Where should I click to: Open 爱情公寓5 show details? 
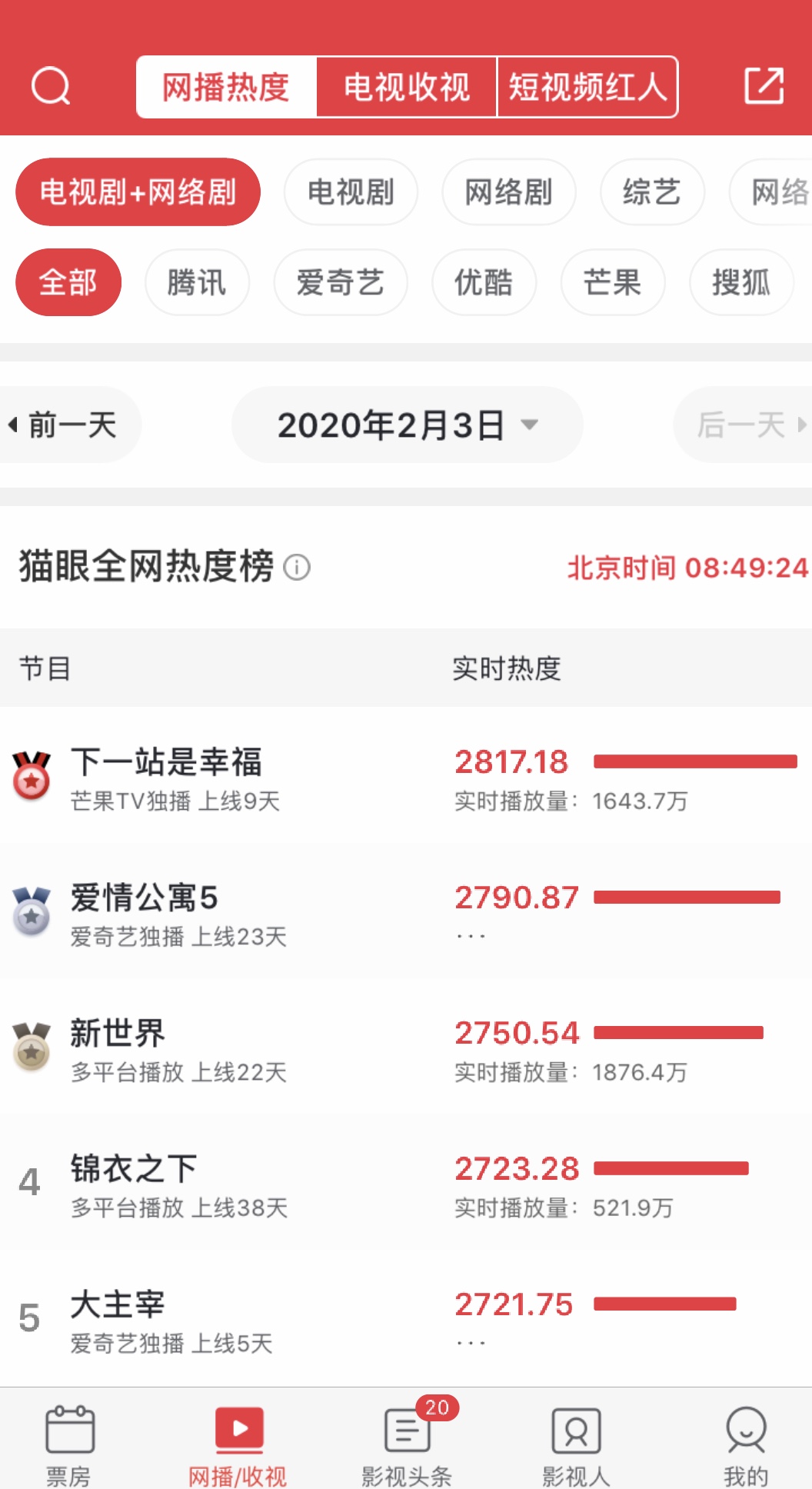(145, 913)
